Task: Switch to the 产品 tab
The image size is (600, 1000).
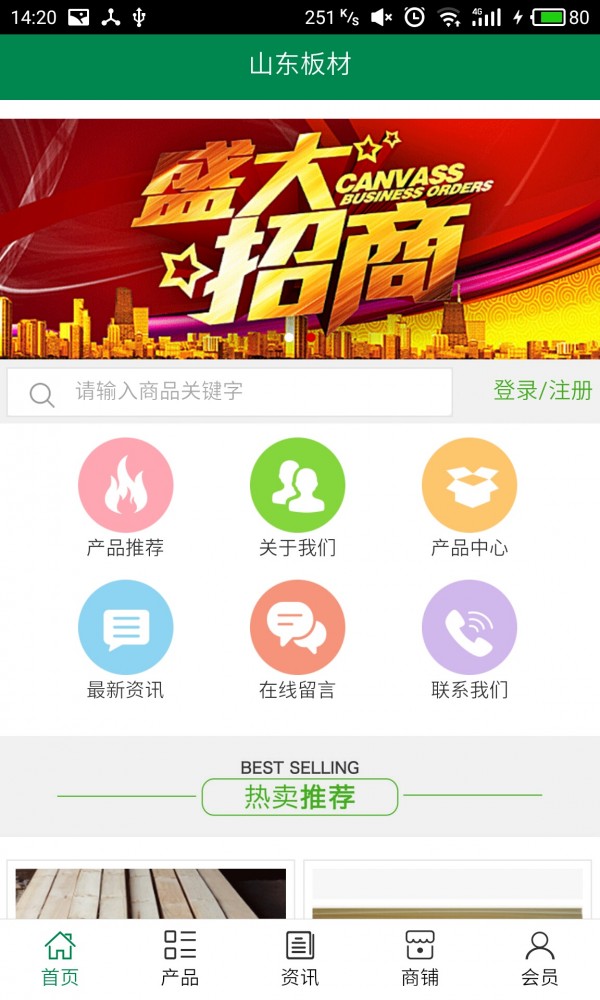Action: tap(180, 958)
